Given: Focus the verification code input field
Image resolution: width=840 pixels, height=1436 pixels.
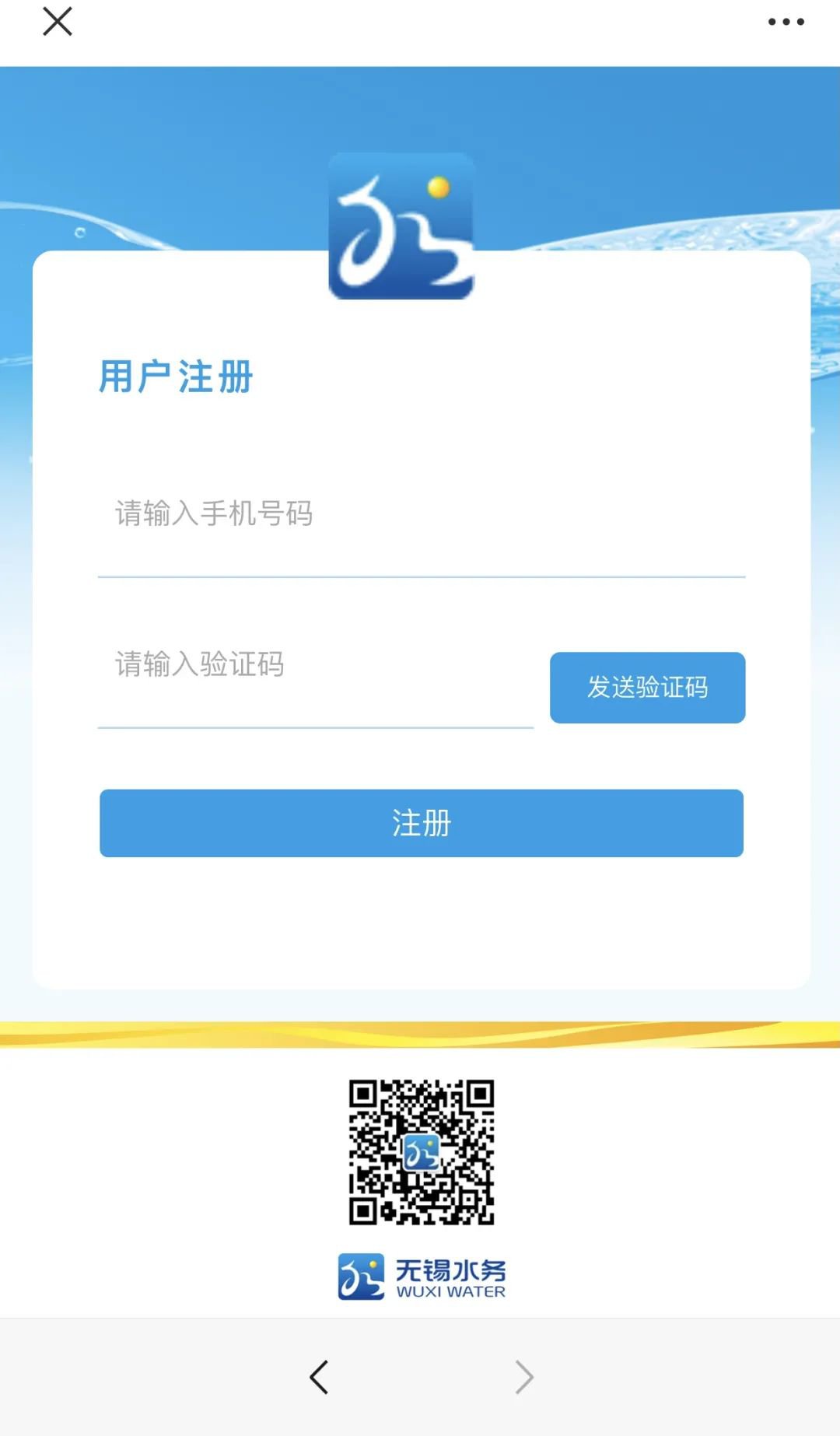Looking at the screenshot, I should click(315, 665).
